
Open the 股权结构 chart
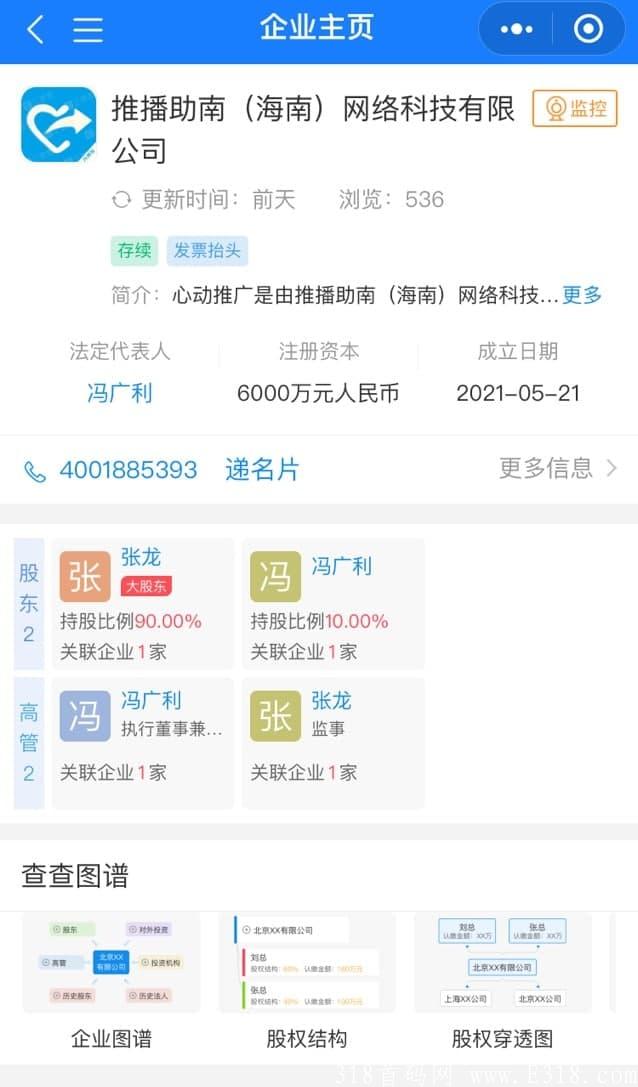[306, 980]
